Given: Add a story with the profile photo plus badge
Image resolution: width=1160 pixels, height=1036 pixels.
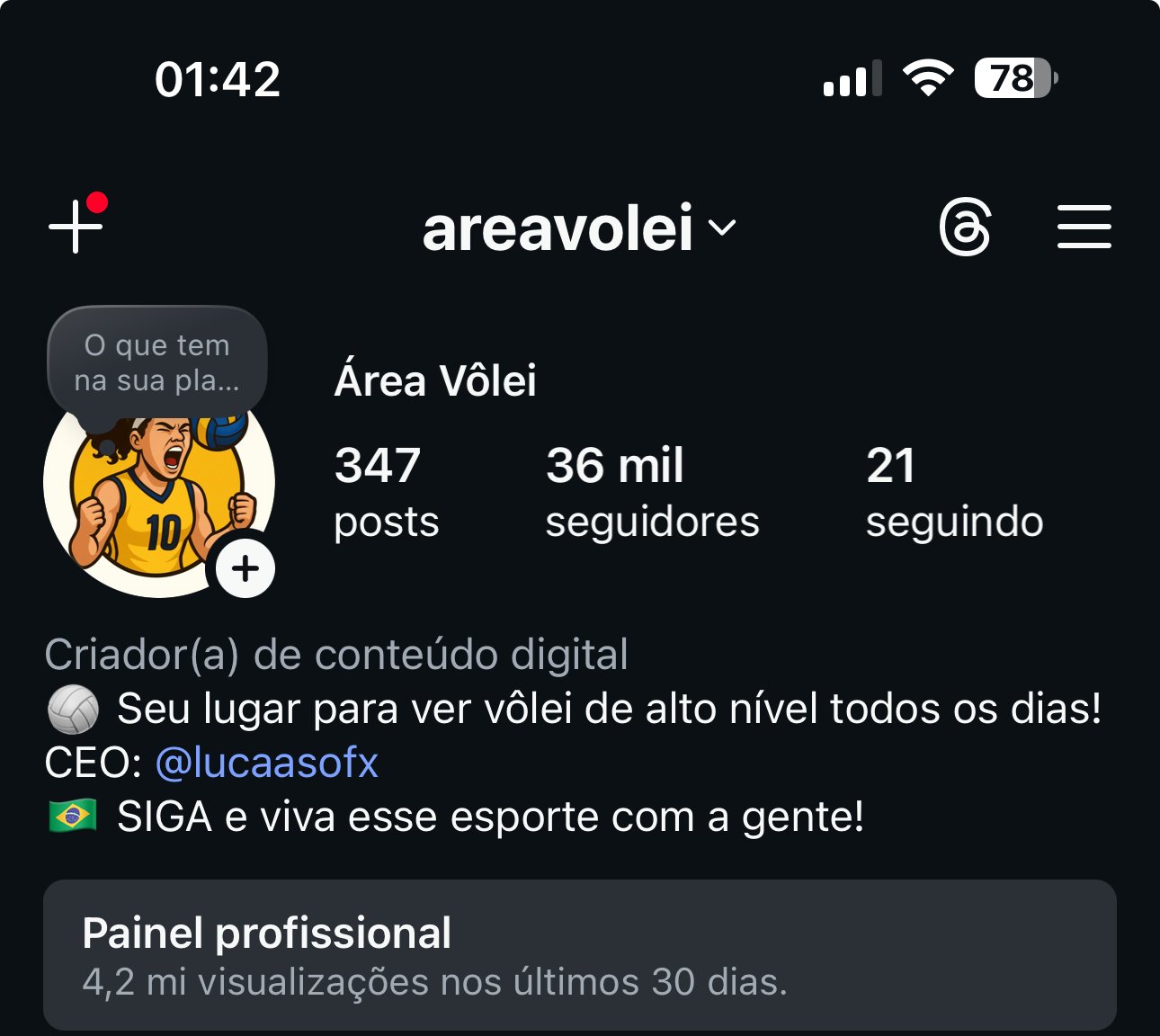Looking at the screenshot, I should pyautogui.click(x=245, y=568).
